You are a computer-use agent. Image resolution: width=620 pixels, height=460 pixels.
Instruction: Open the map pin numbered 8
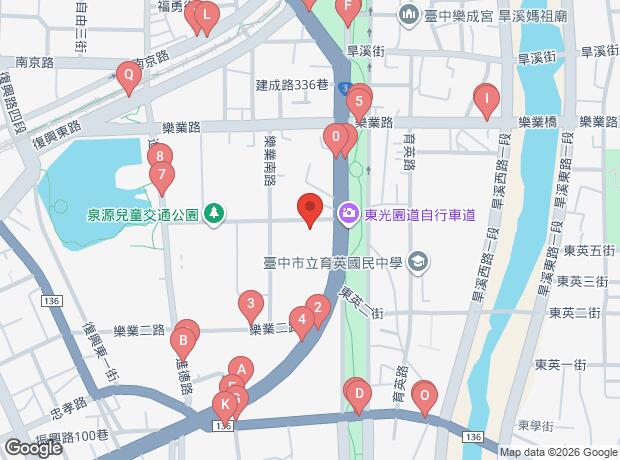160,156
